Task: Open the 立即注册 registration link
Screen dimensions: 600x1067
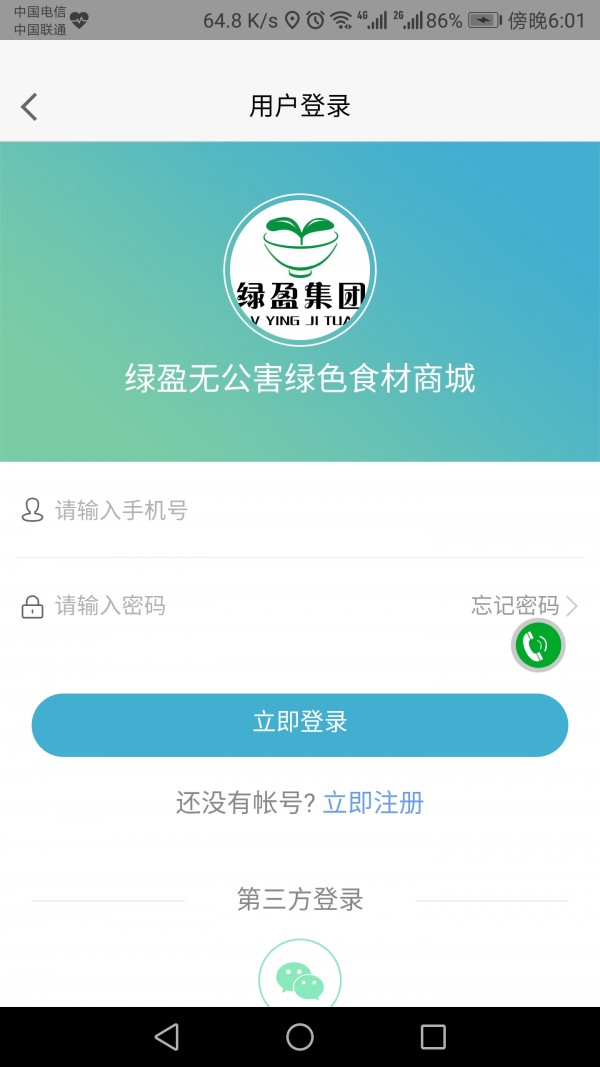Action: 373,802
